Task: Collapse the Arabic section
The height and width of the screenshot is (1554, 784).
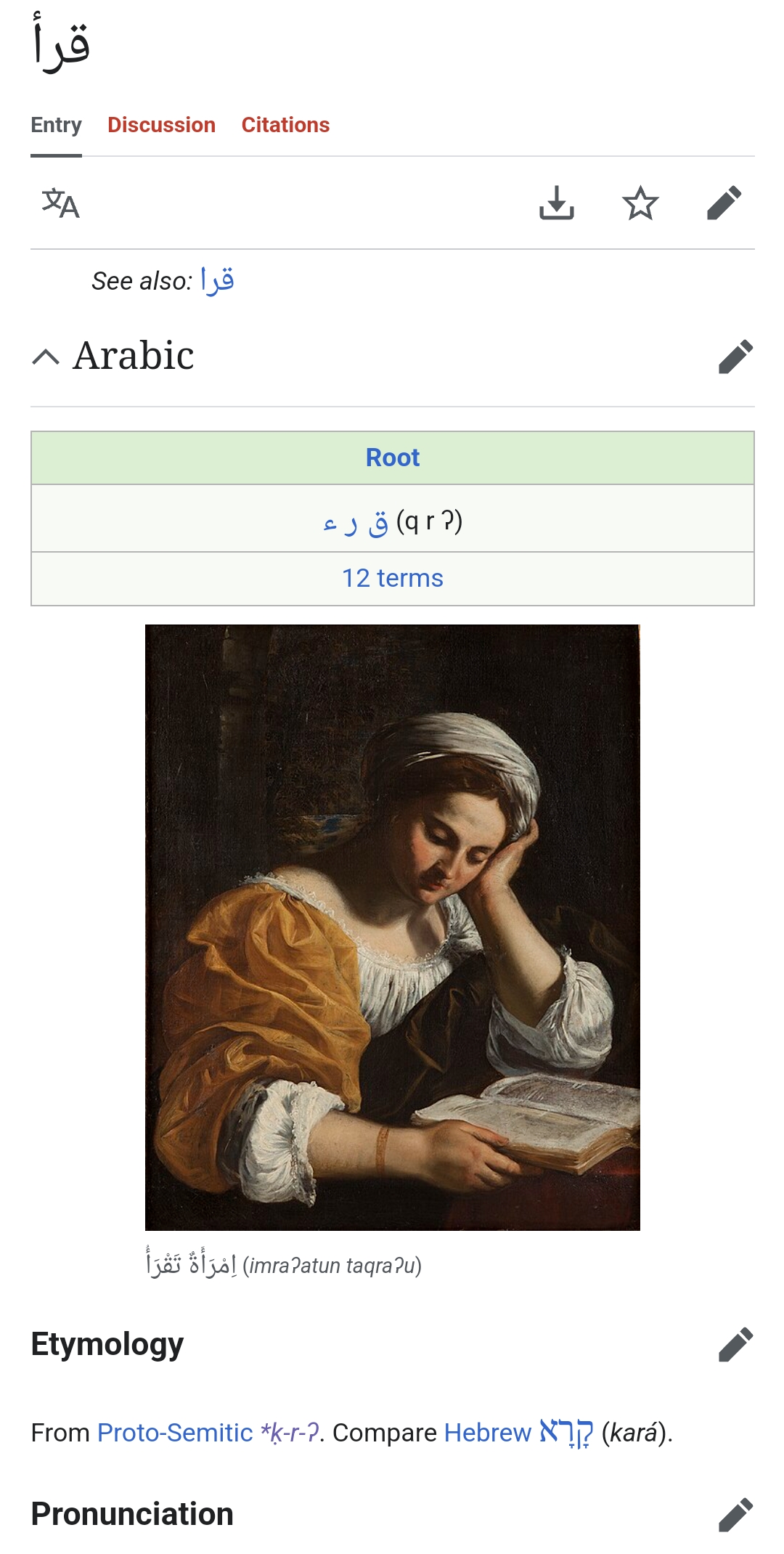Action: tap(46, 357)
